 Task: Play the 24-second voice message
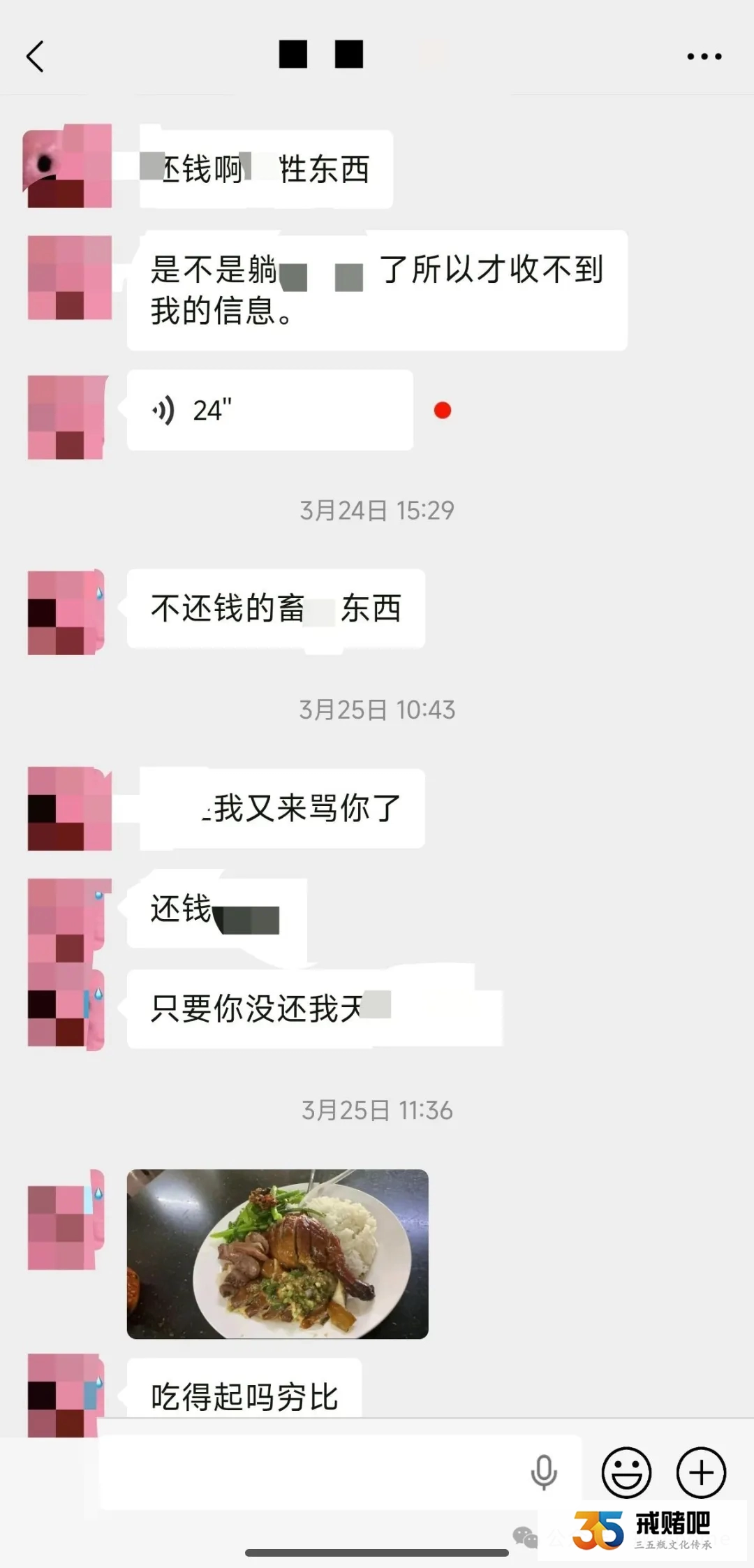[x=269, y=411]
